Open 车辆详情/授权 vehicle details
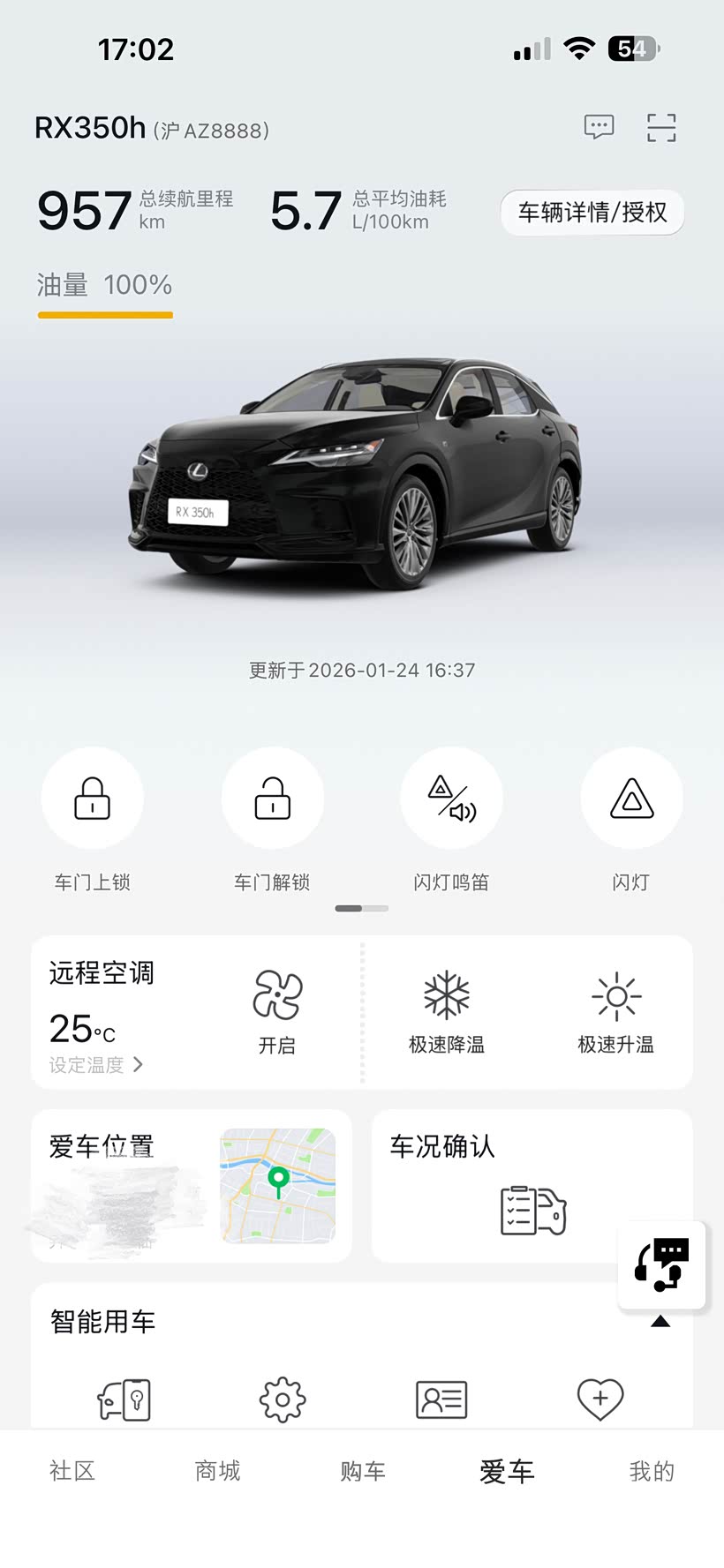 pos(592,213)
